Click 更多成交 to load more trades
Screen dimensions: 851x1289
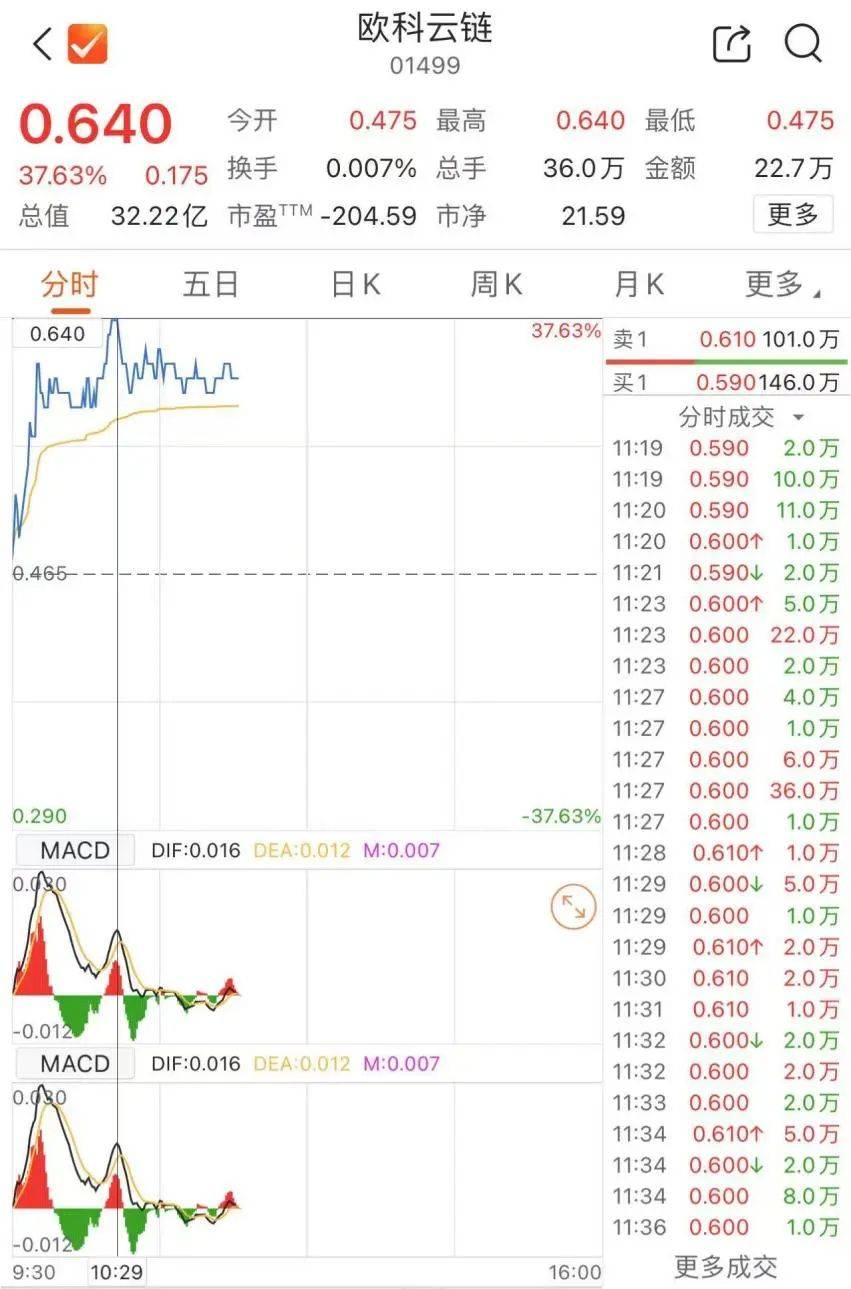727,1266
